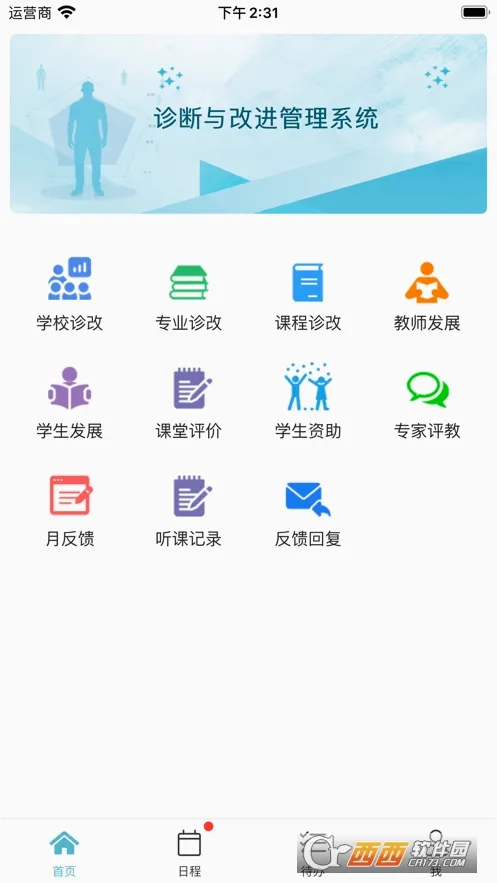Open 课程诊改 module
Screen dimensions: 497x883
coord(308,295)
